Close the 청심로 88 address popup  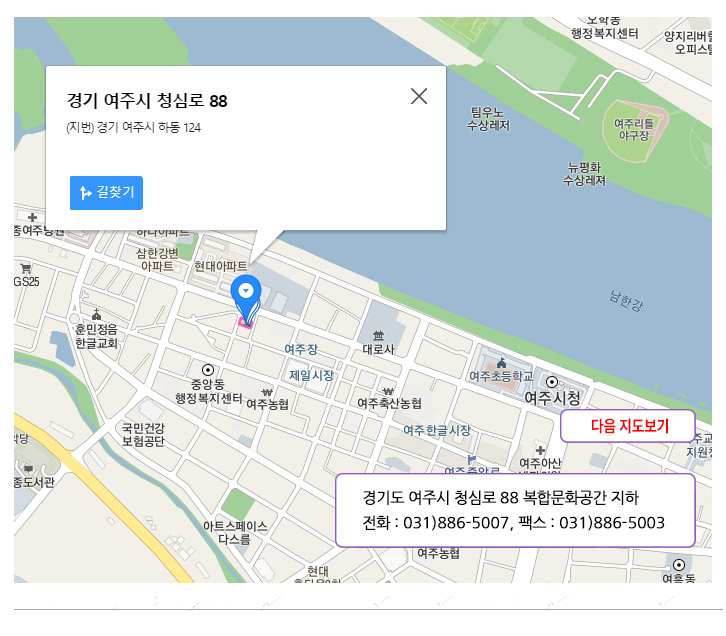[419, 96]
